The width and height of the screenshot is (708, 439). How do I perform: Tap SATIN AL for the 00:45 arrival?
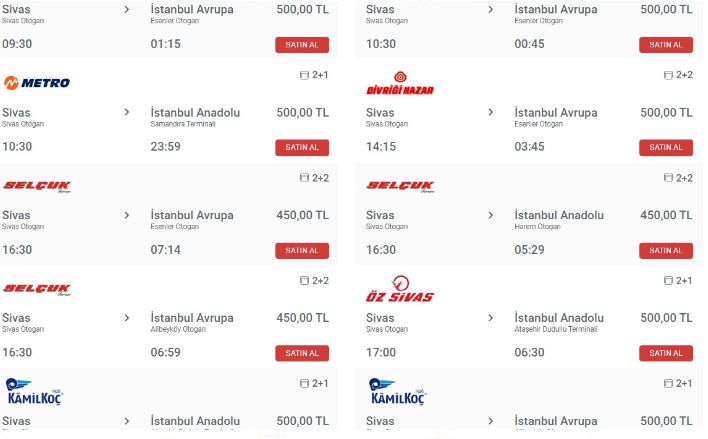click(x=665, y=45)
